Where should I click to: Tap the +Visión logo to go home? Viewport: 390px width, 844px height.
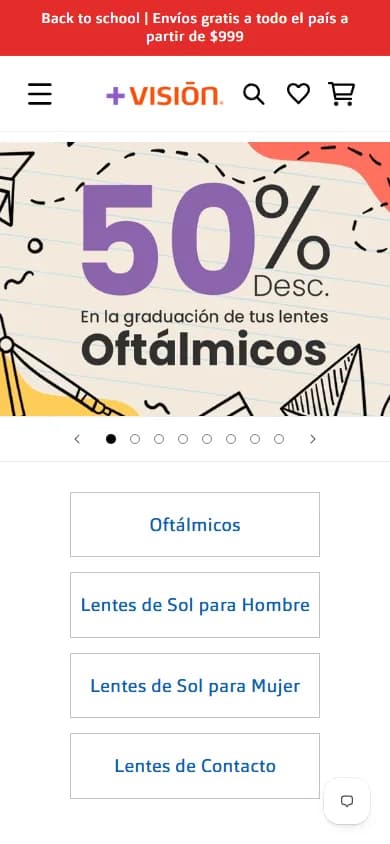pyautogui.click(x=164, y=95)
